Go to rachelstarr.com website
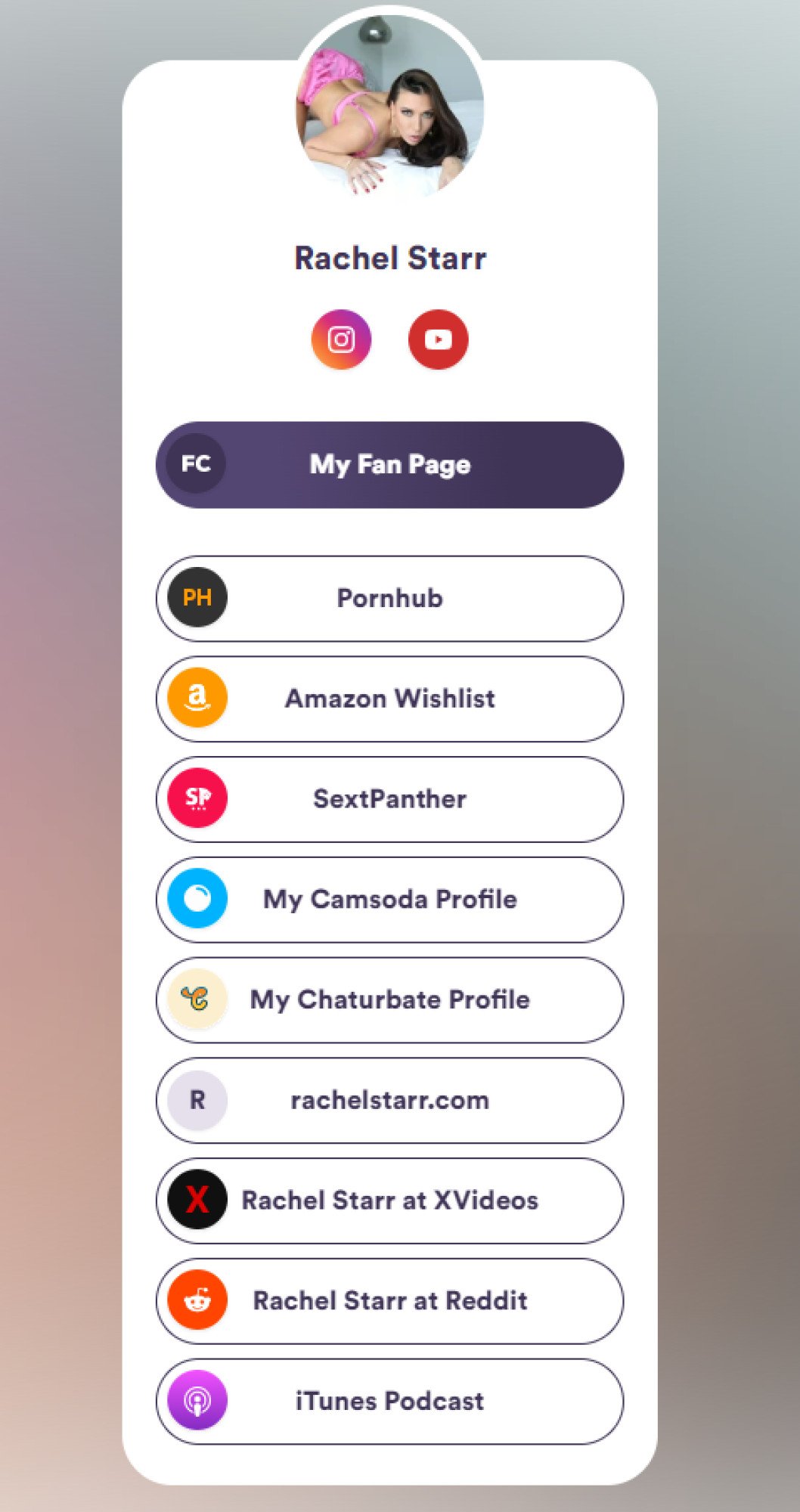 click(389, 1100)
